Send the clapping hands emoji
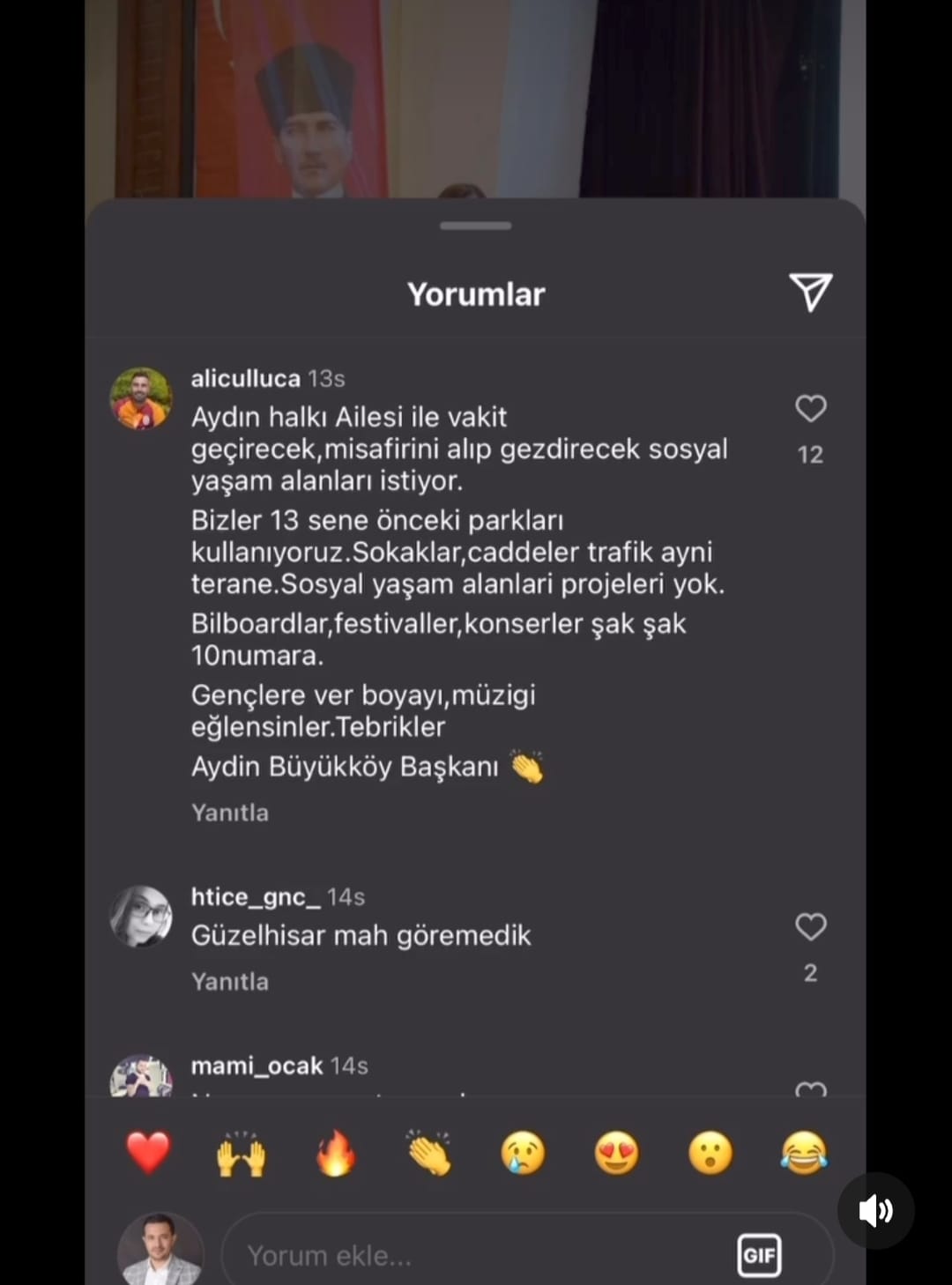 (x=429, y=1153)
